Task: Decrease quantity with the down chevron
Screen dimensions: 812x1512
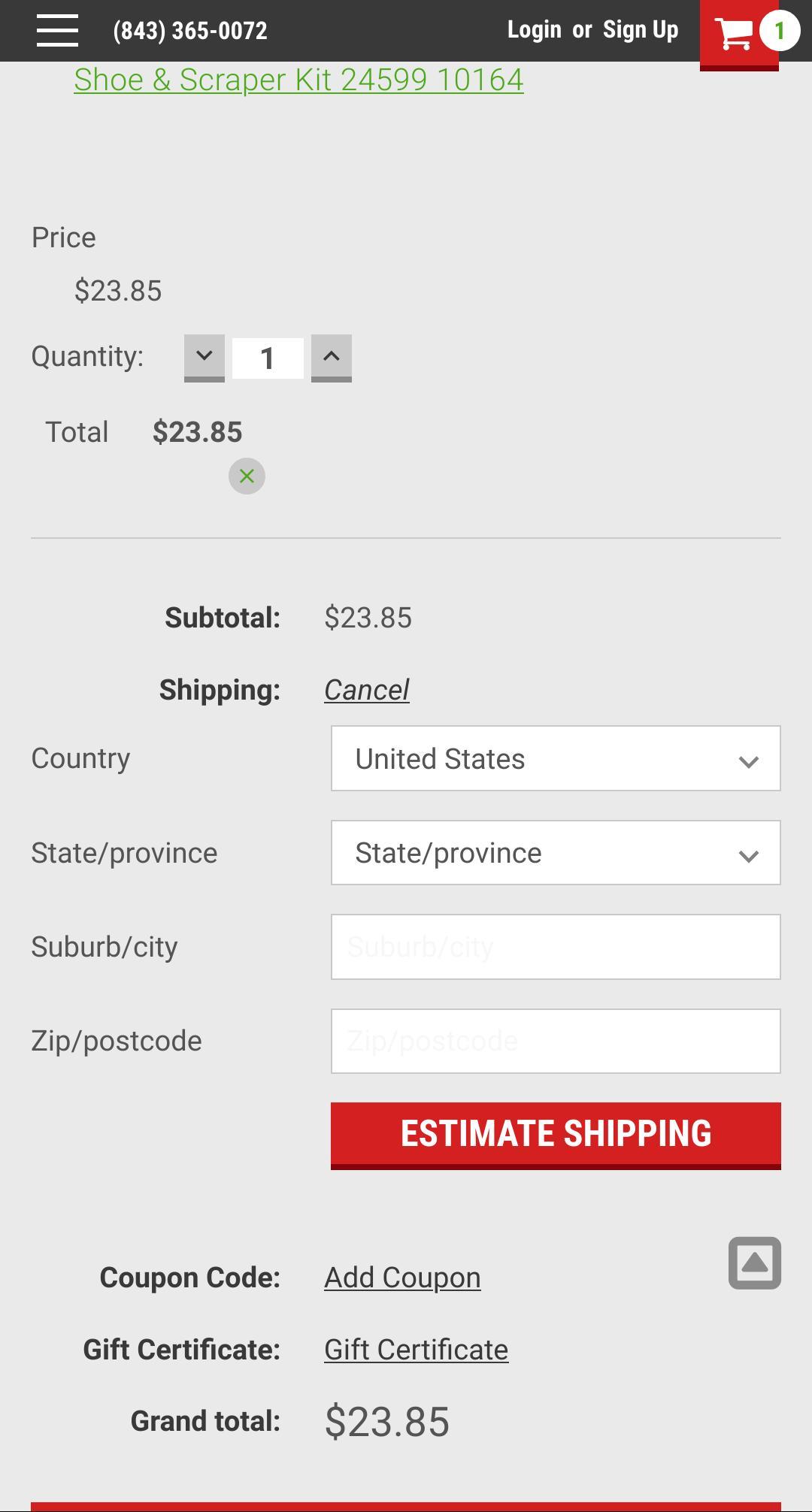Action: [203, 358]
